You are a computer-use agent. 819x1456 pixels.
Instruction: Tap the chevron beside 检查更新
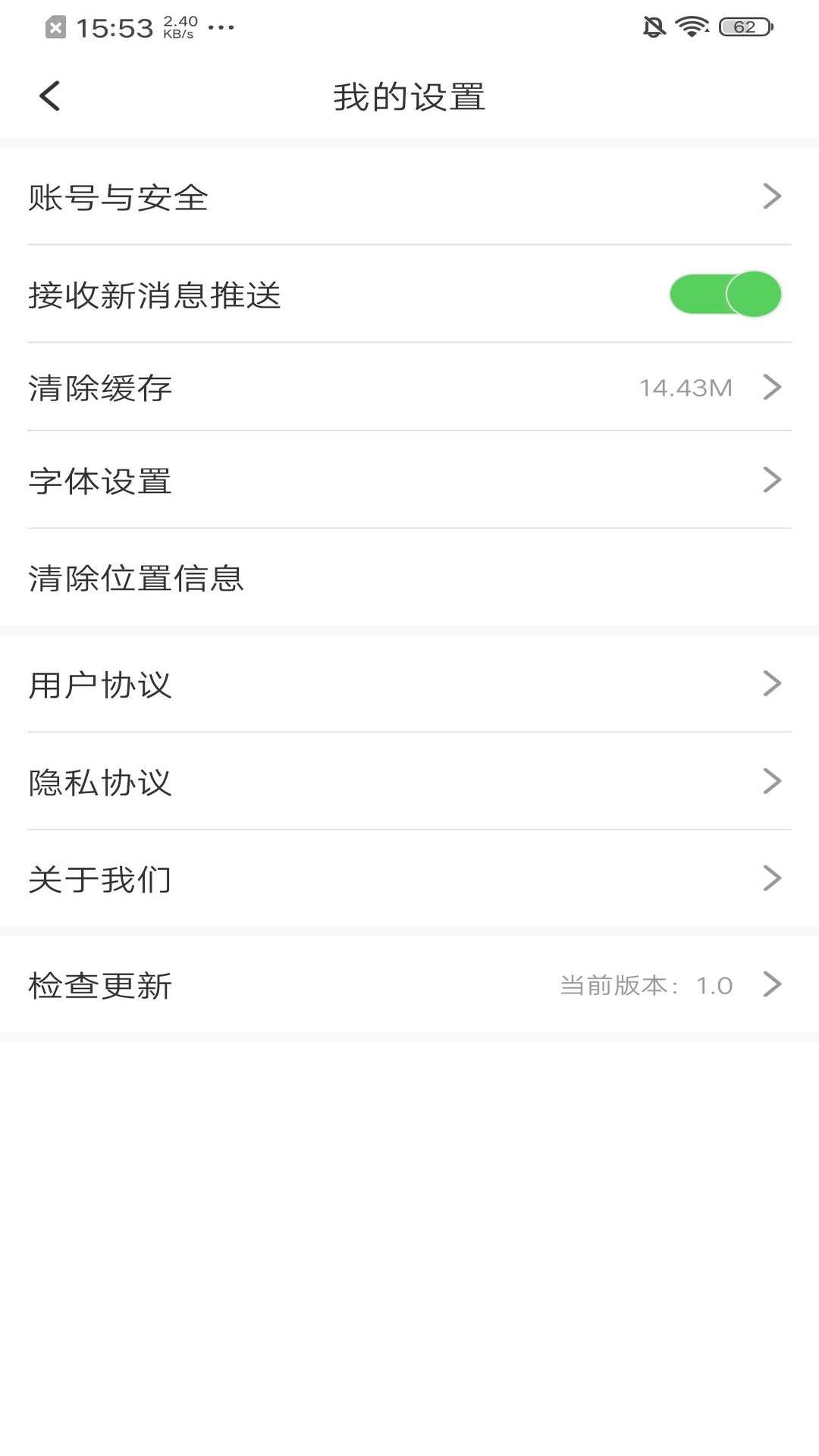(773, 985)
